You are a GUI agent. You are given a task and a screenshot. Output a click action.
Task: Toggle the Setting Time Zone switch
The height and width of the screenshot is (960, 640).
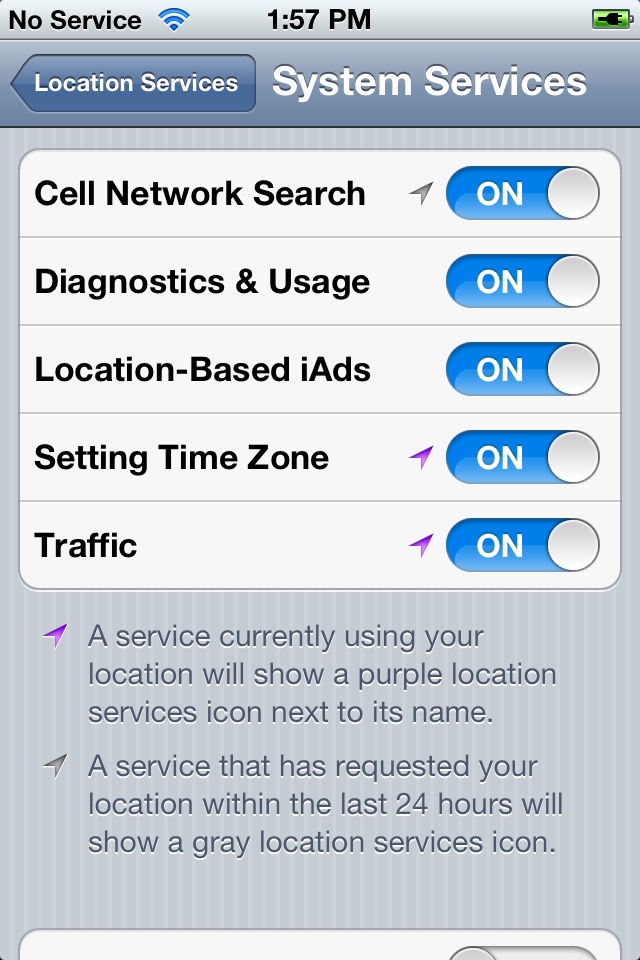point(522,458)
